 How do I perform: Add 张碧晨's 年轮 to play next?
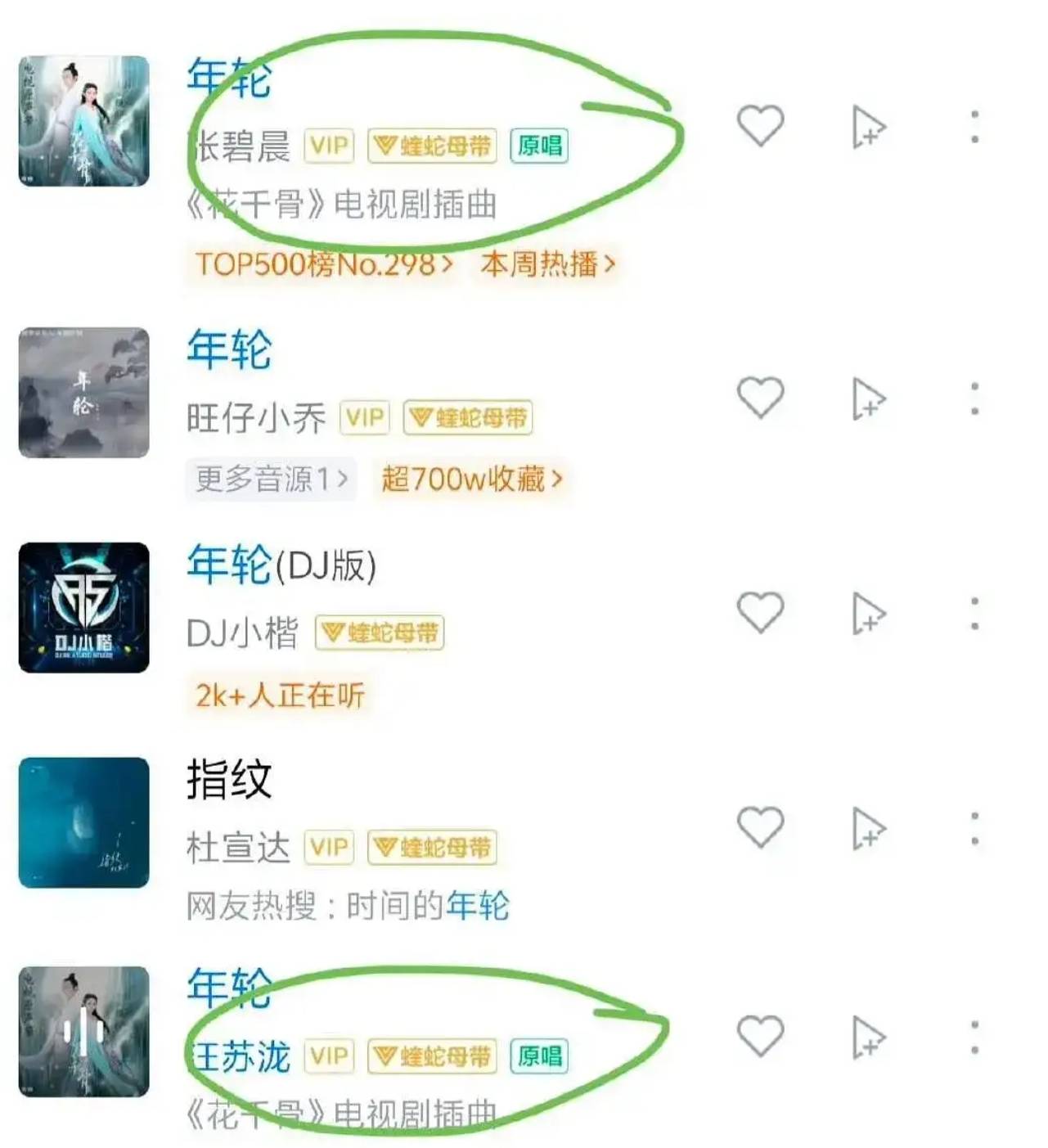click(x=867, y=127)
